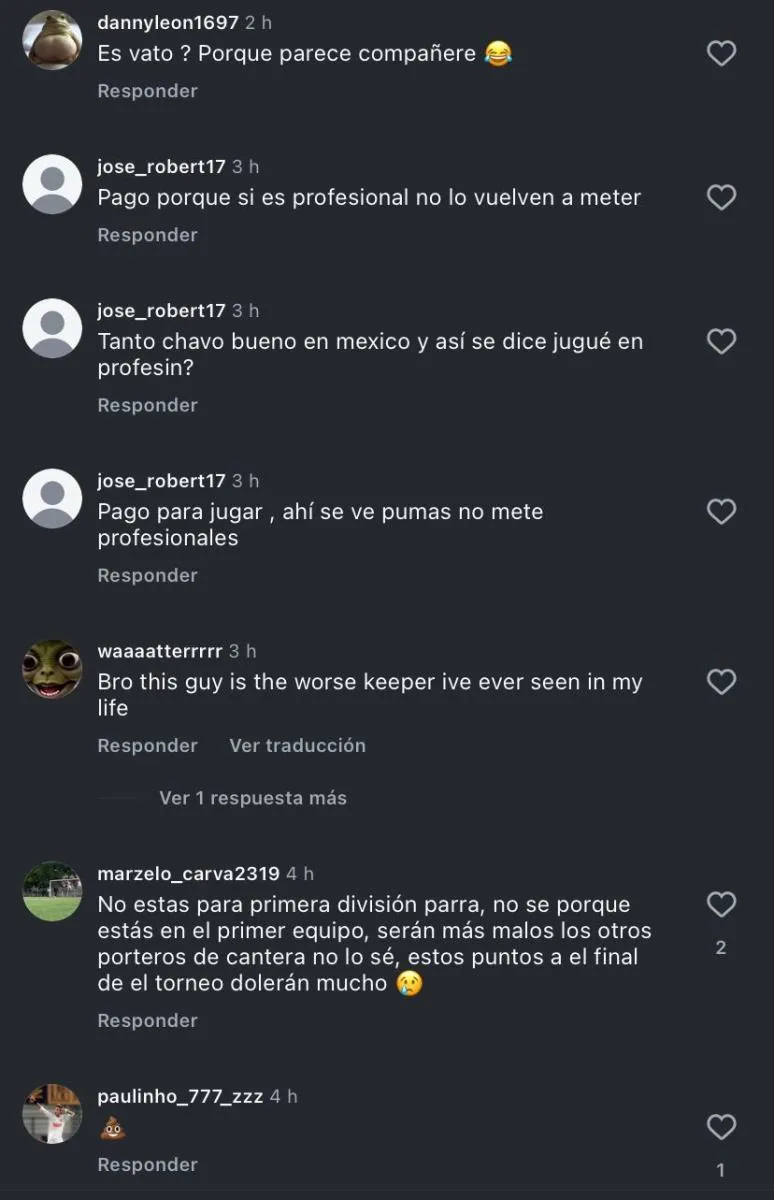This screenshot has height=1200, width=774.
Task: Reply to dannyleon1697's comment
Action: pos(147,91)
